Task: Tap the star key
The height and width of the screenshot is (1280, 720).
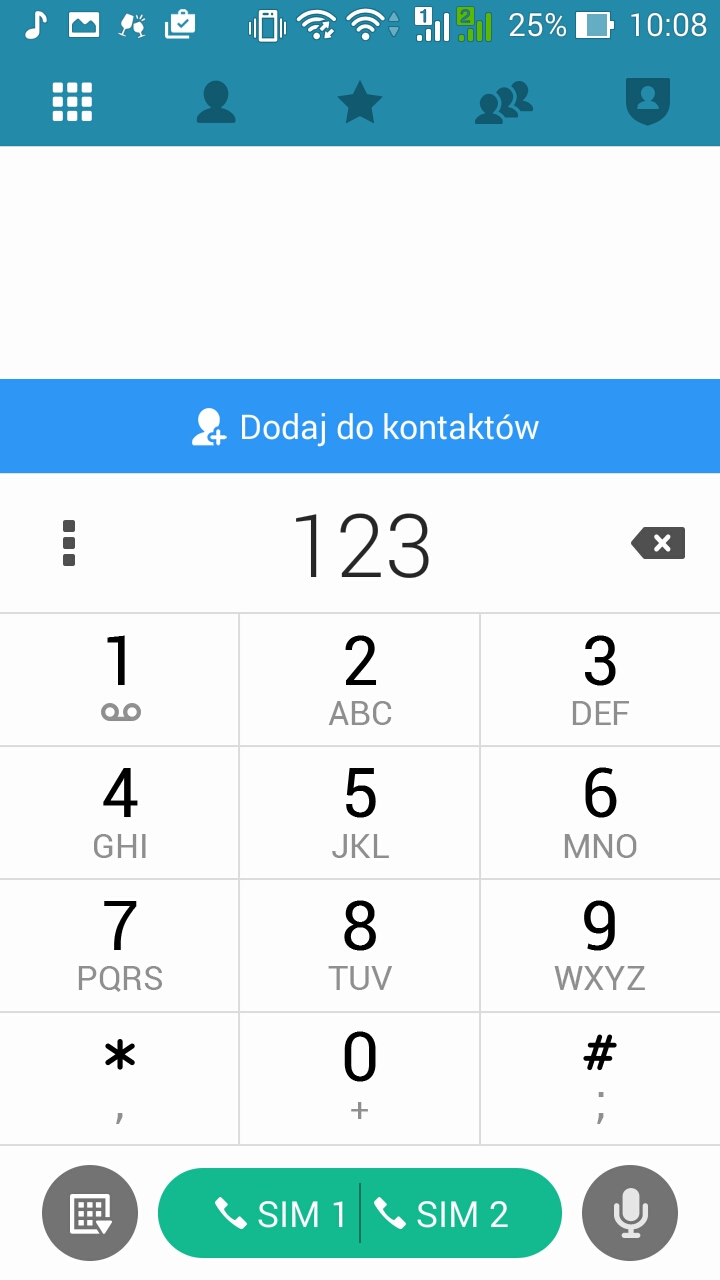Action: click(x=120, y=1078)
